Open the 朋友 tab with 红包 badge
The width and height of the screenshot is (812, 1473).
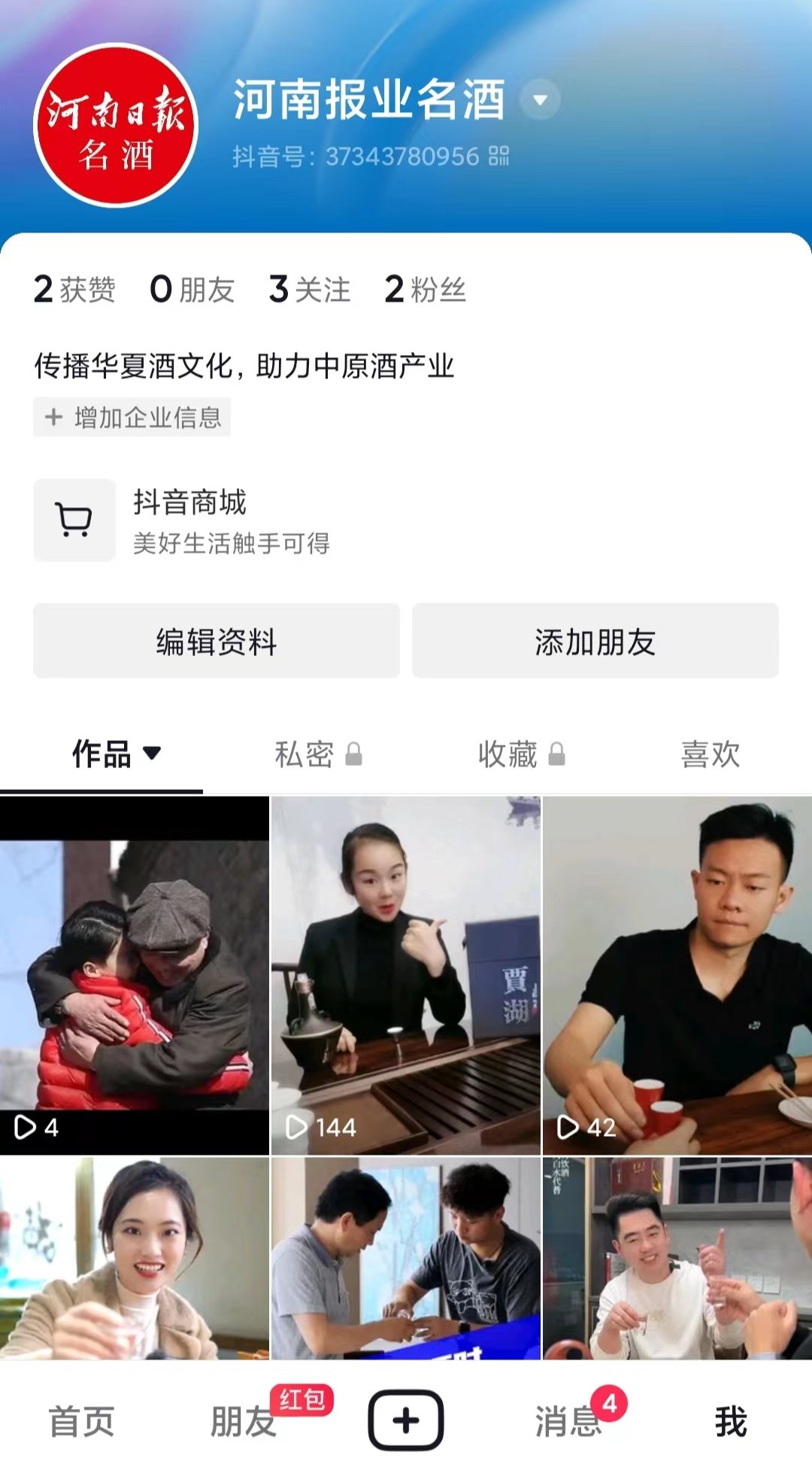click(244, 1421)
